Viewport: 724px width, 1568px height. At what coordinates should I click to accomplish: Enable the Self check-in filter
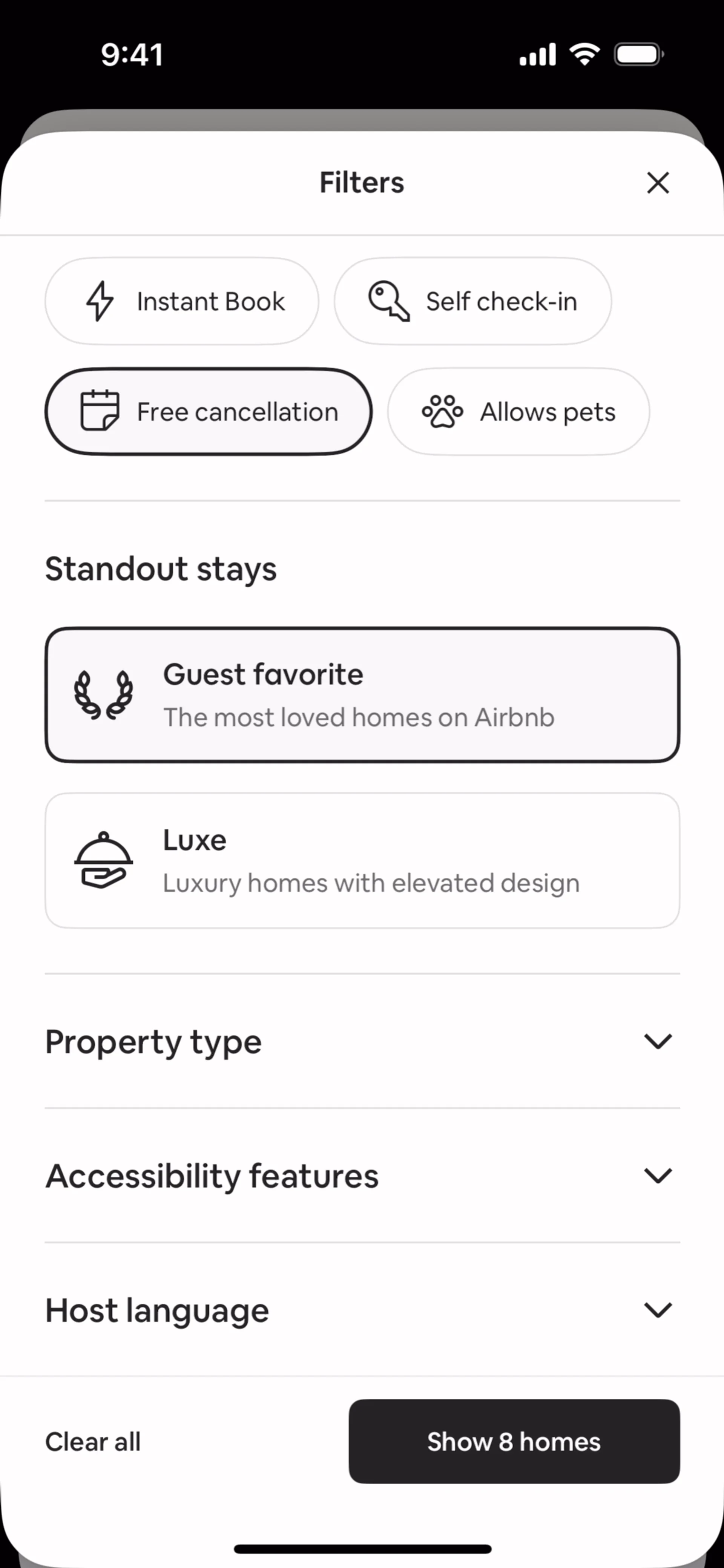[x=472, y=301]
